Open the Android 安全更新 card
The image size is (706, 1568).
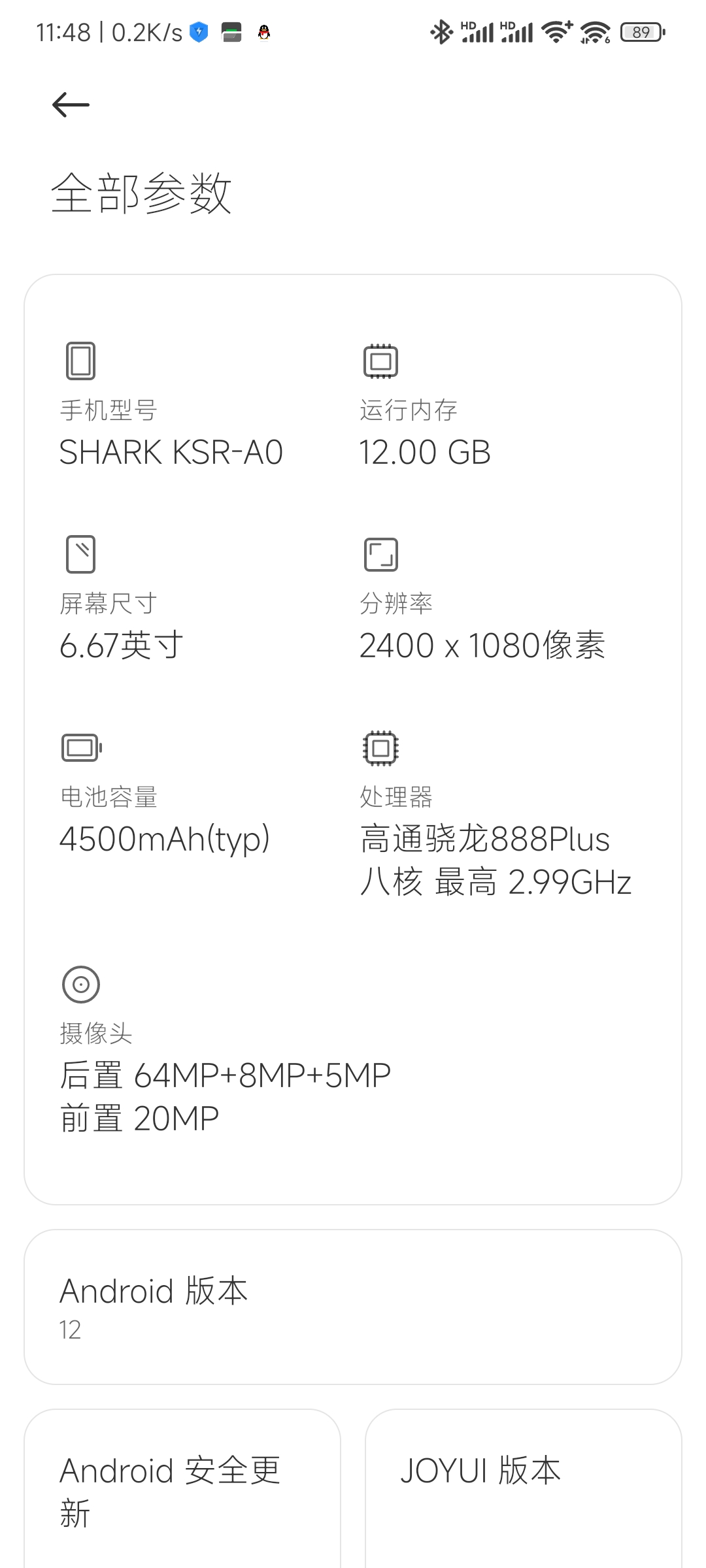(182, 1488)
